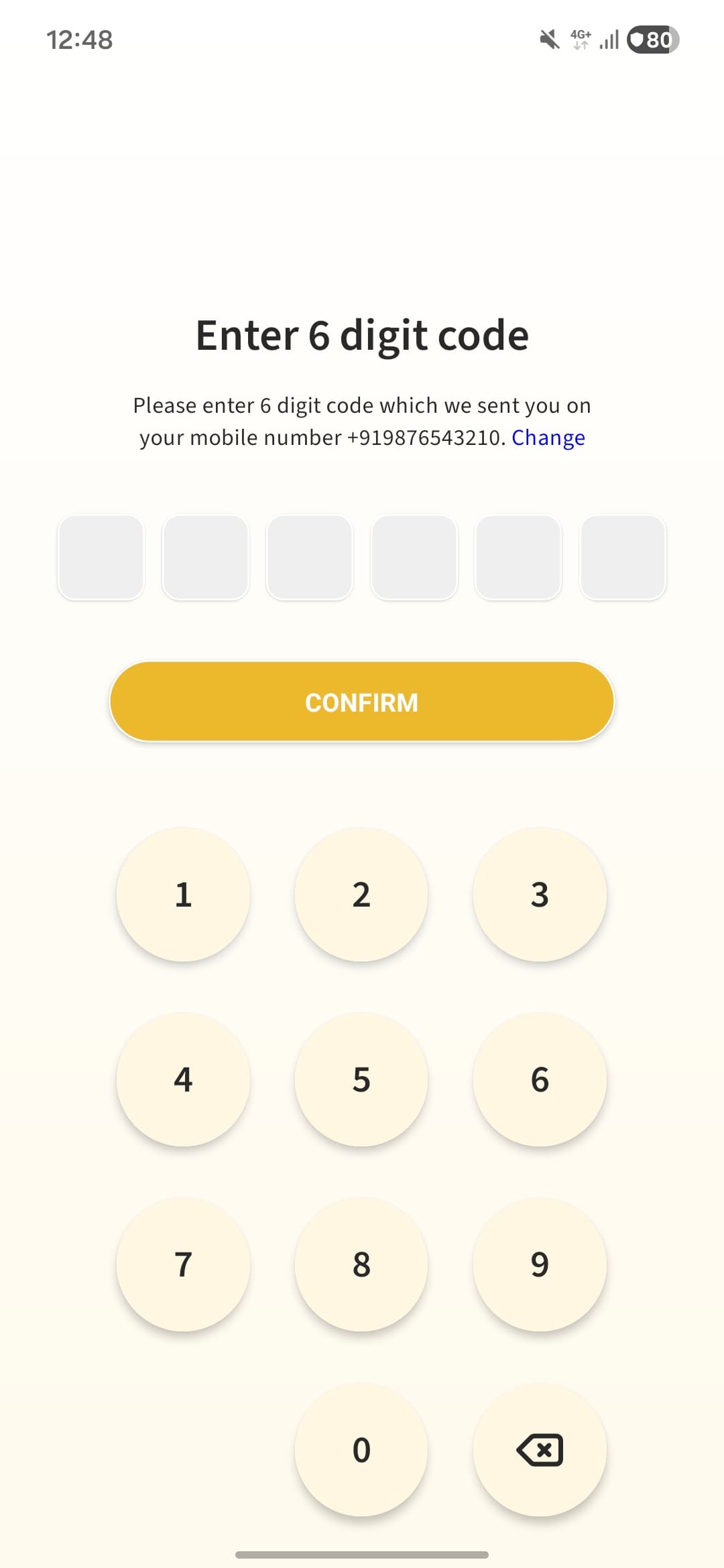Image resolution: width=724 pixels, height=1568 pixels.
Task: Select the last code entry box
Action: (623, 558)
